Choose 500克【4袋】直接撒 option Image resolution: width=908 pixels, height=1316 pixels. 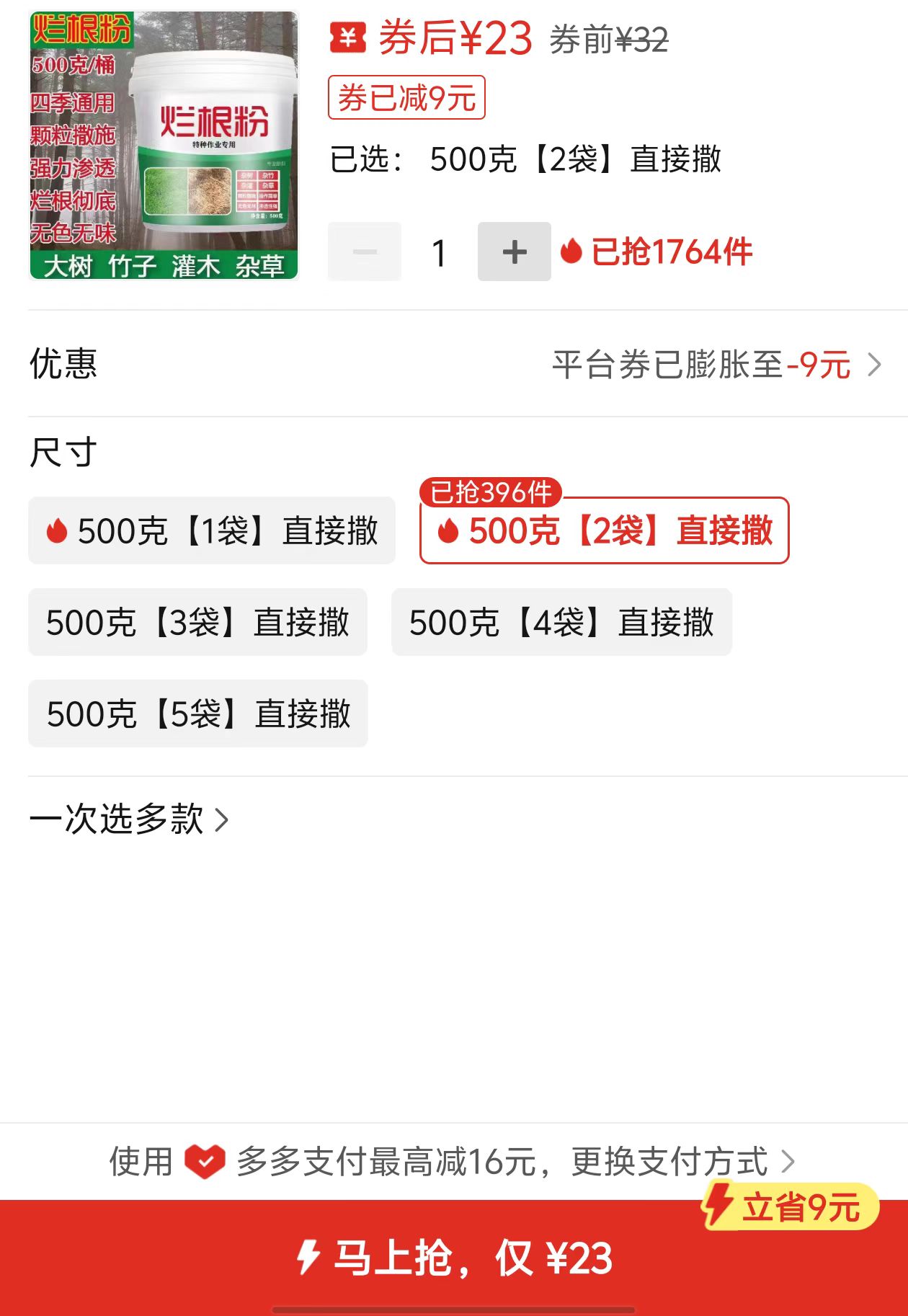coord(561,623)
